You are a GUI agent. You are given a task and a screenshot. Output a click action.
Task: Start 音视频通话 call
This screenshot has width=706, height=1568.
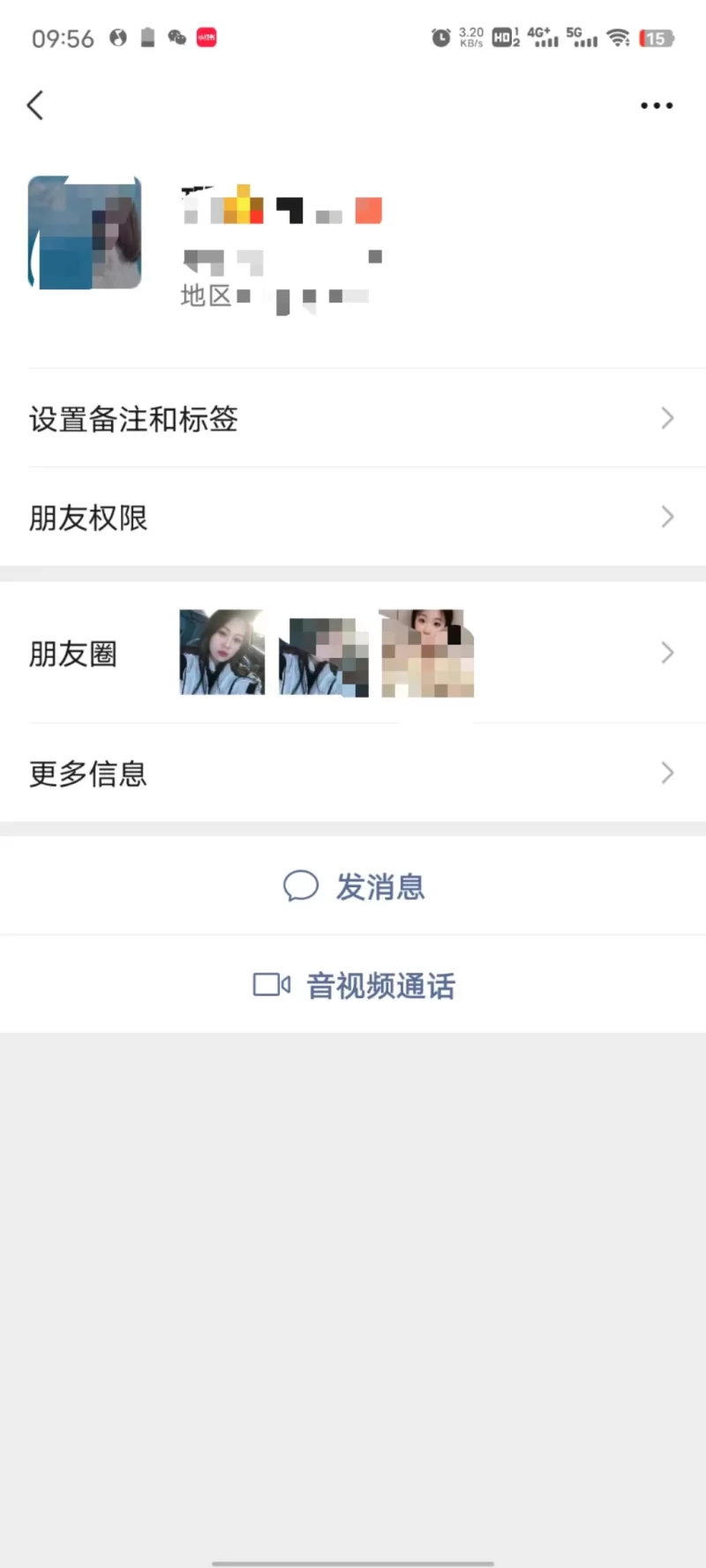click(355, 984)
